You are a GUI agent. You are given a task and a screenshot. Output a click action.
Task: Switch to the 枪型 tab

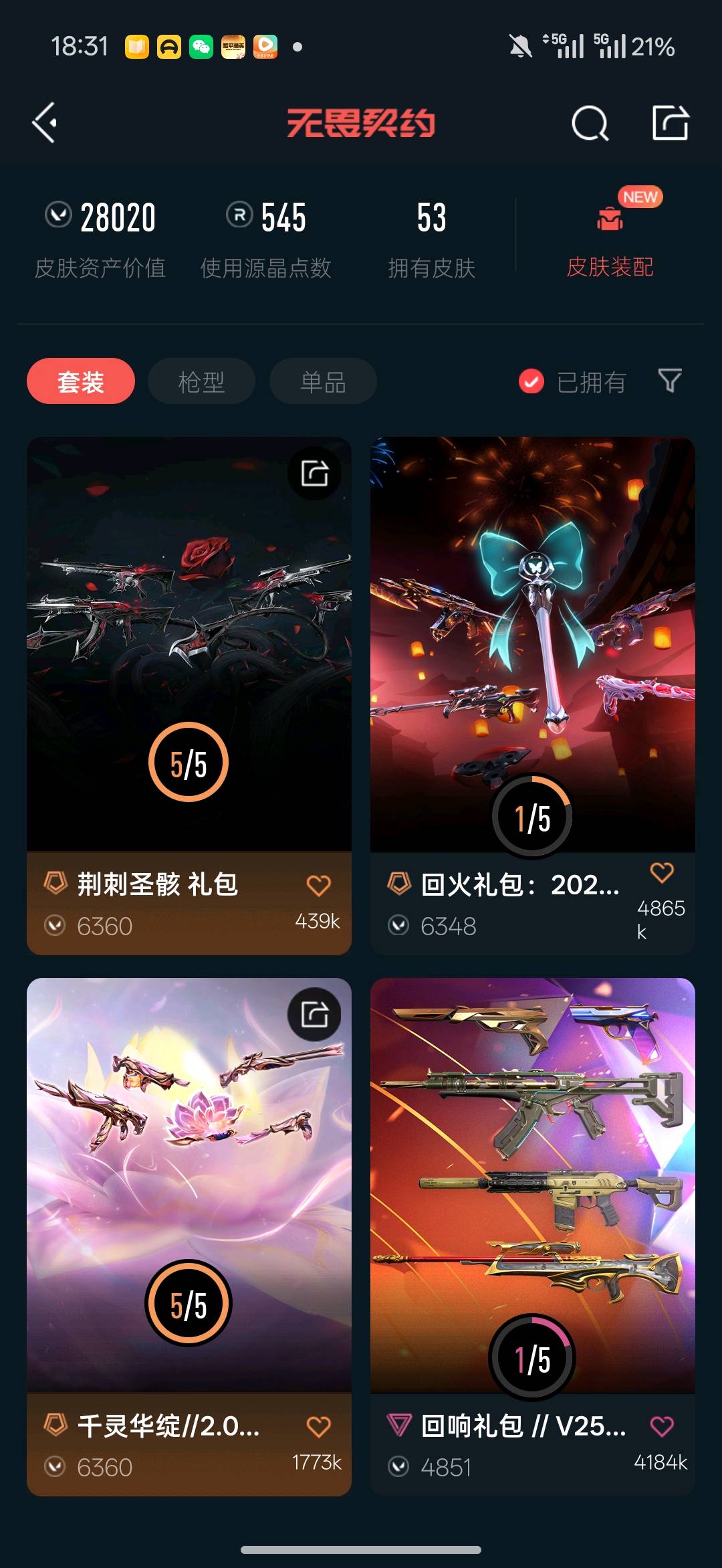pyautogui.click(x=201, y=381)
